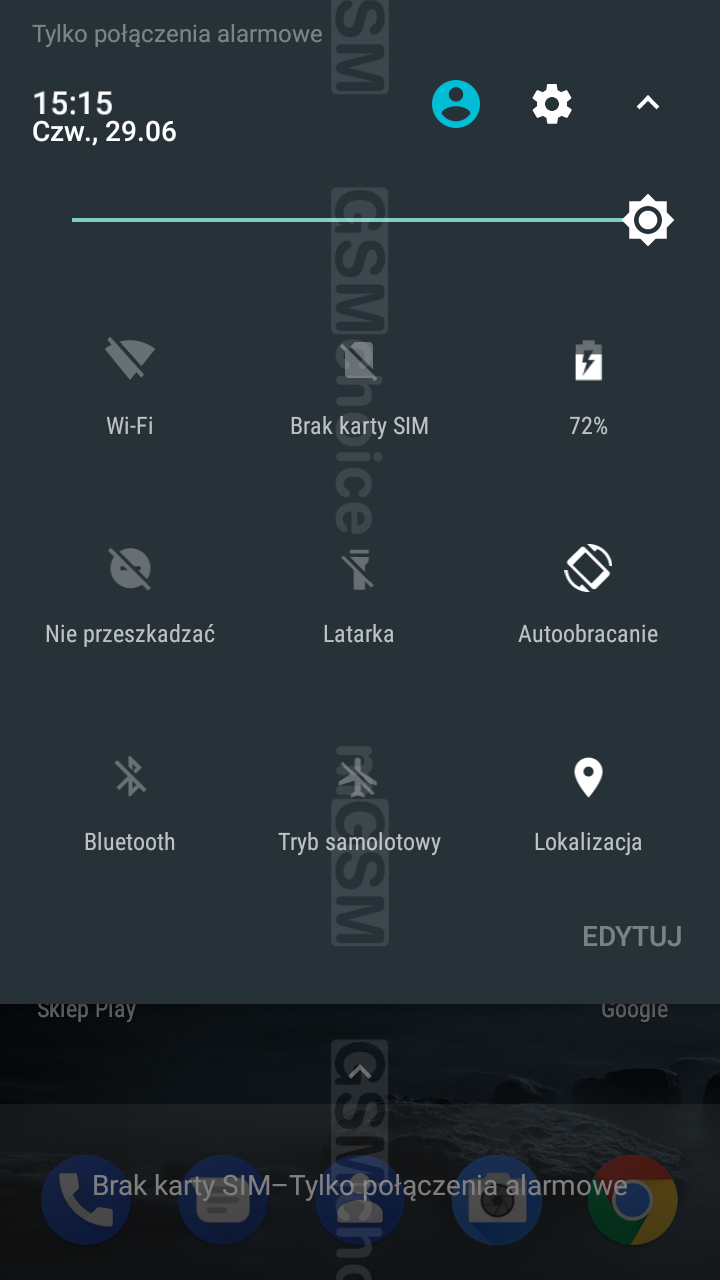Tap the Brak karty SIM tile
The height and width of the screenshot is (1280, 720).
click(359, 360)
